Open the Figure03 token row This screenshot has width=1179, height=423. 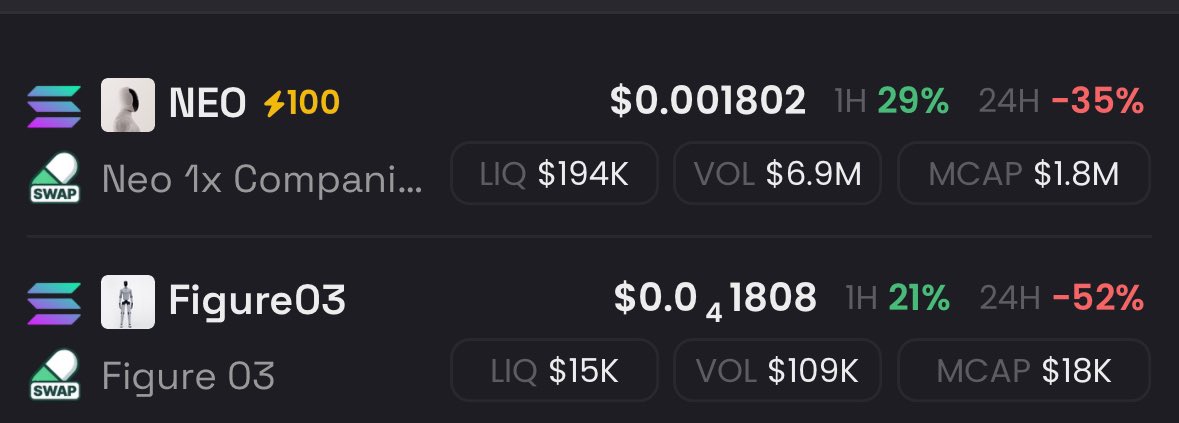(x=256, y=300)
